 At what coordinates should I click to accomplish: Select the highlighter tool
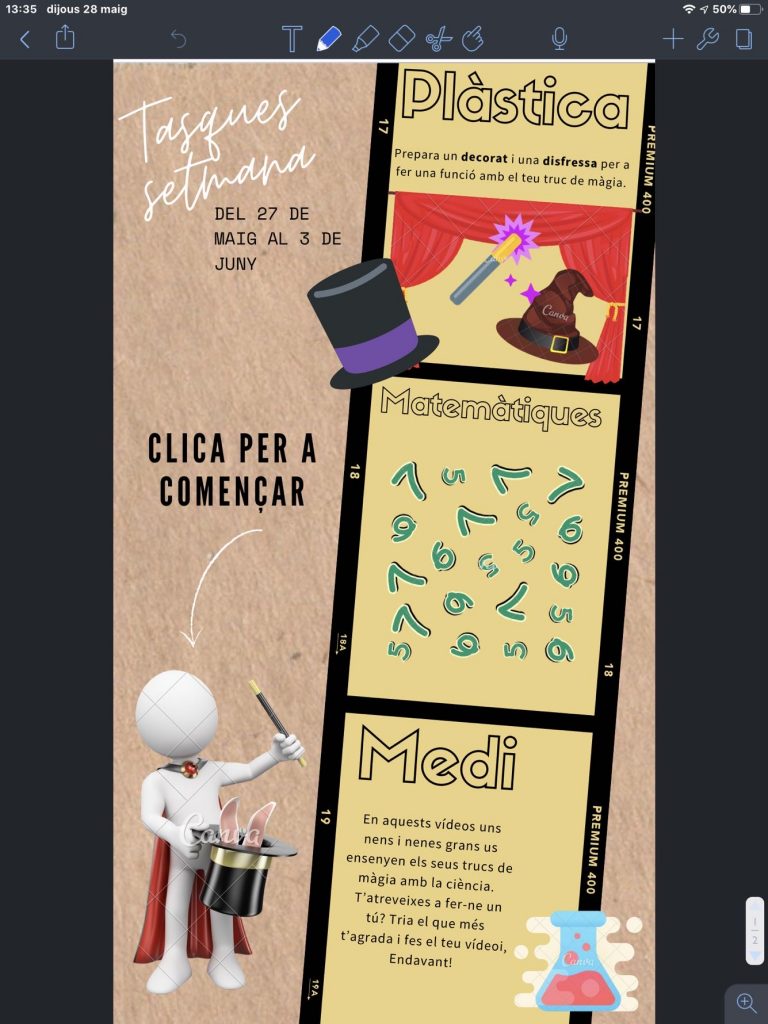coord(365,39)
